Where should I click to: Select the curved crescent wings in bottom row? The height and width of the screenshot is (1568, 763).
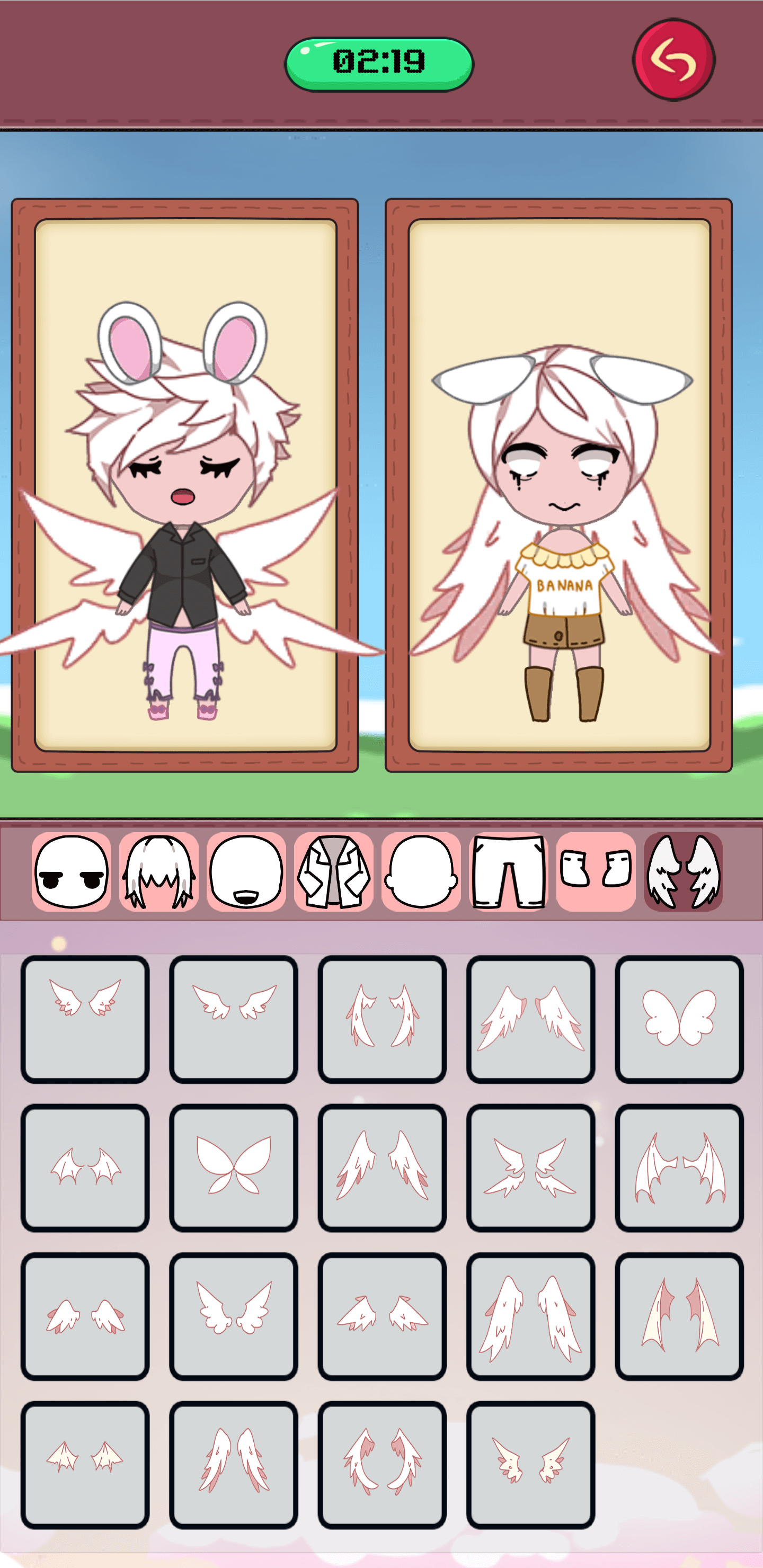click(x=382, y=1465)
